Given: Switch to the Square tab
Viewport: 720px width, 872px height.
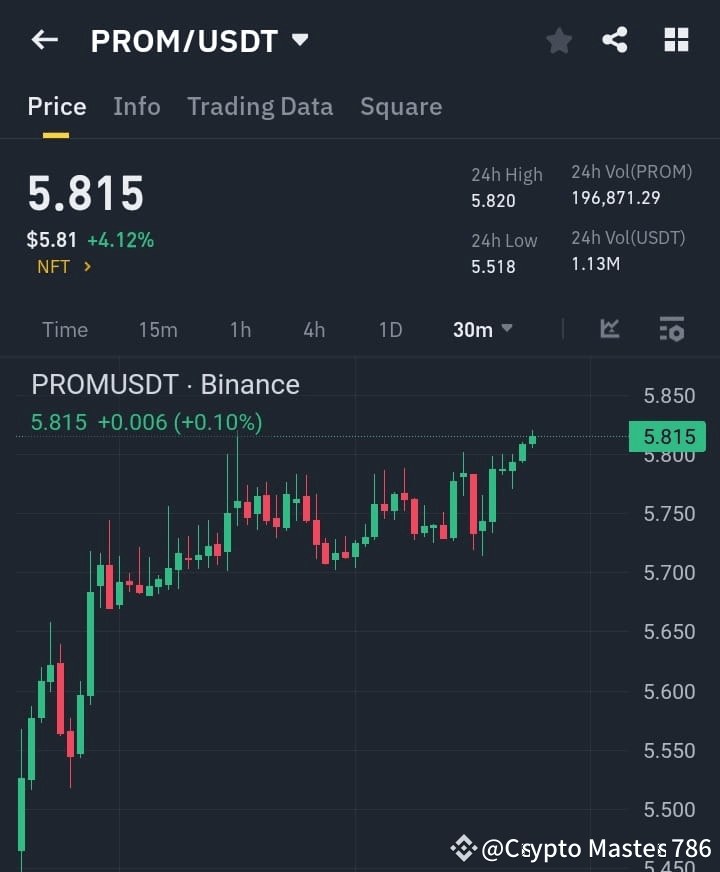Looking at the screenshot, I should pyautogui.click(x=401, y=106).
